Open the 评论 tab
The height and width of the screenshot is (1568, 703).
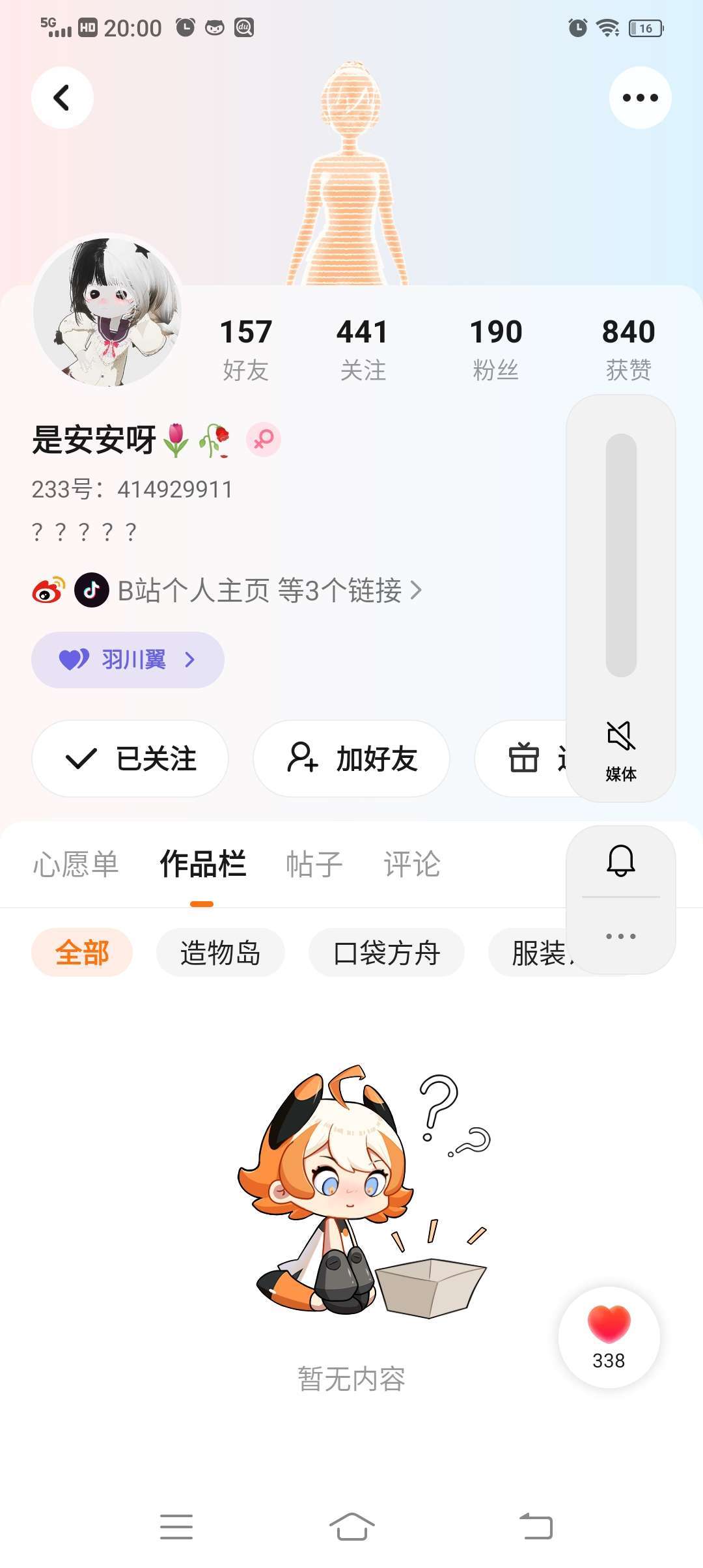pos(411,864)
